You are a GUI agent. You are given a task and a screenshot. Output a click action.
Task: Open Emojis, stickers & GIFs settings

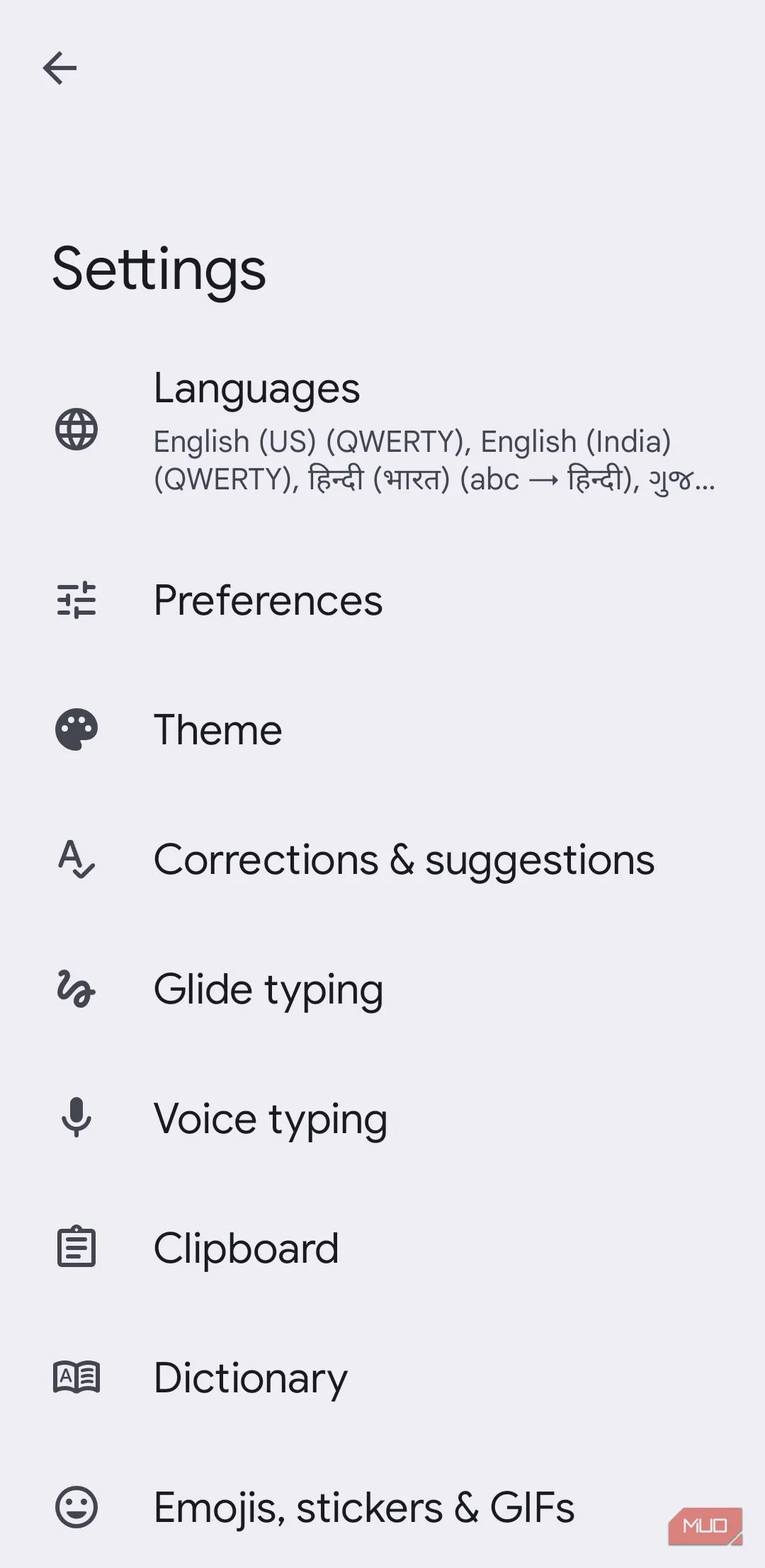pyautogui.click(x=365, y=1506)
